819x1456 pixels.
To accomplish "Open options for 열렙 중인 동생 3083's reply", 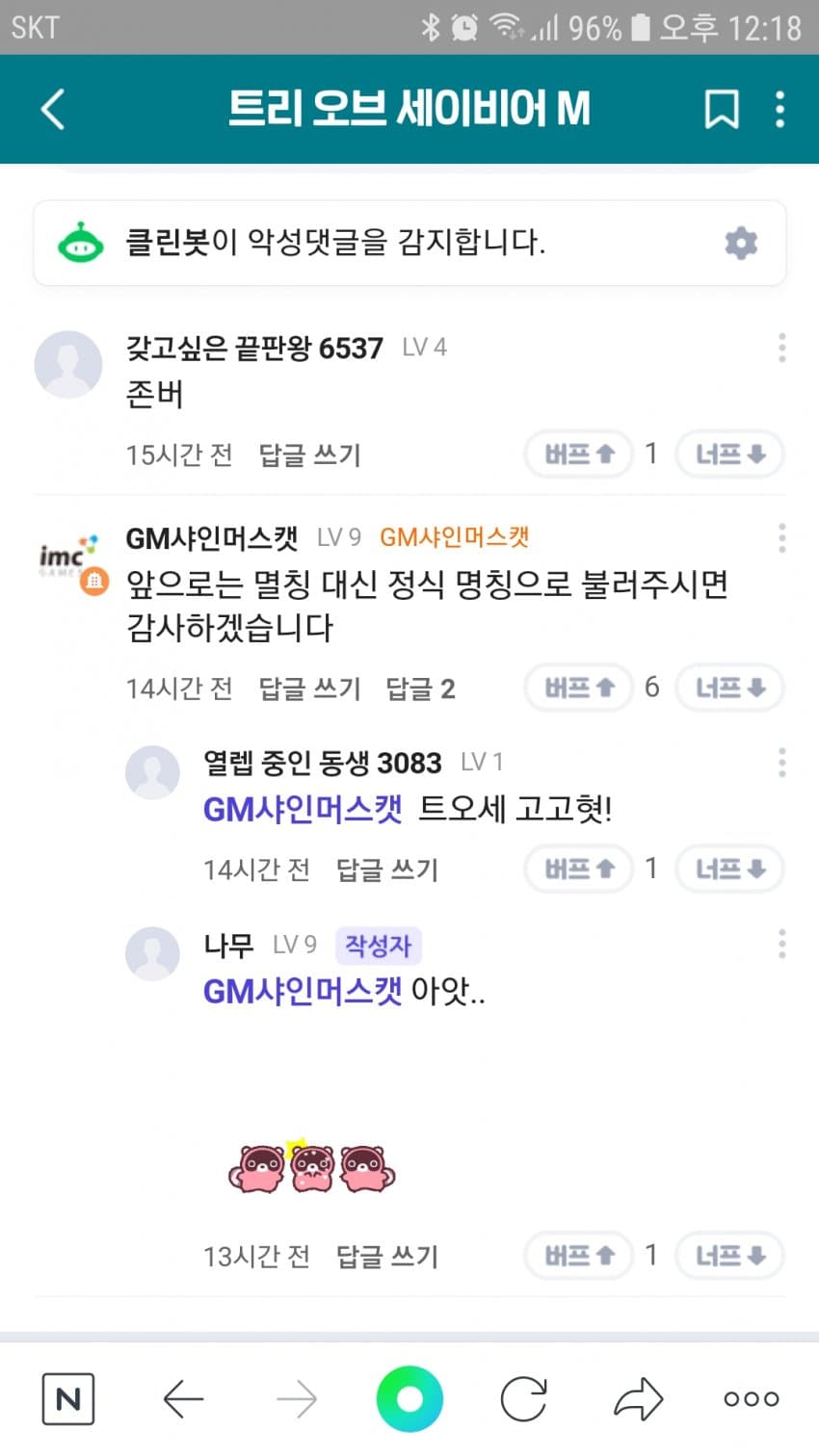I will tap(781, 763).
